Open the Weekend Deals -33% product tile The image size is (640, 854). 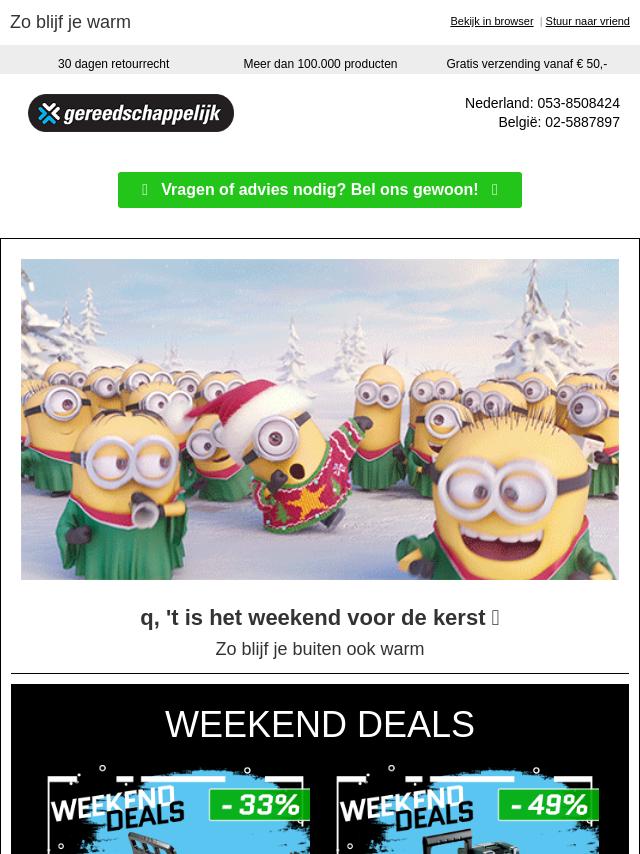178,812
